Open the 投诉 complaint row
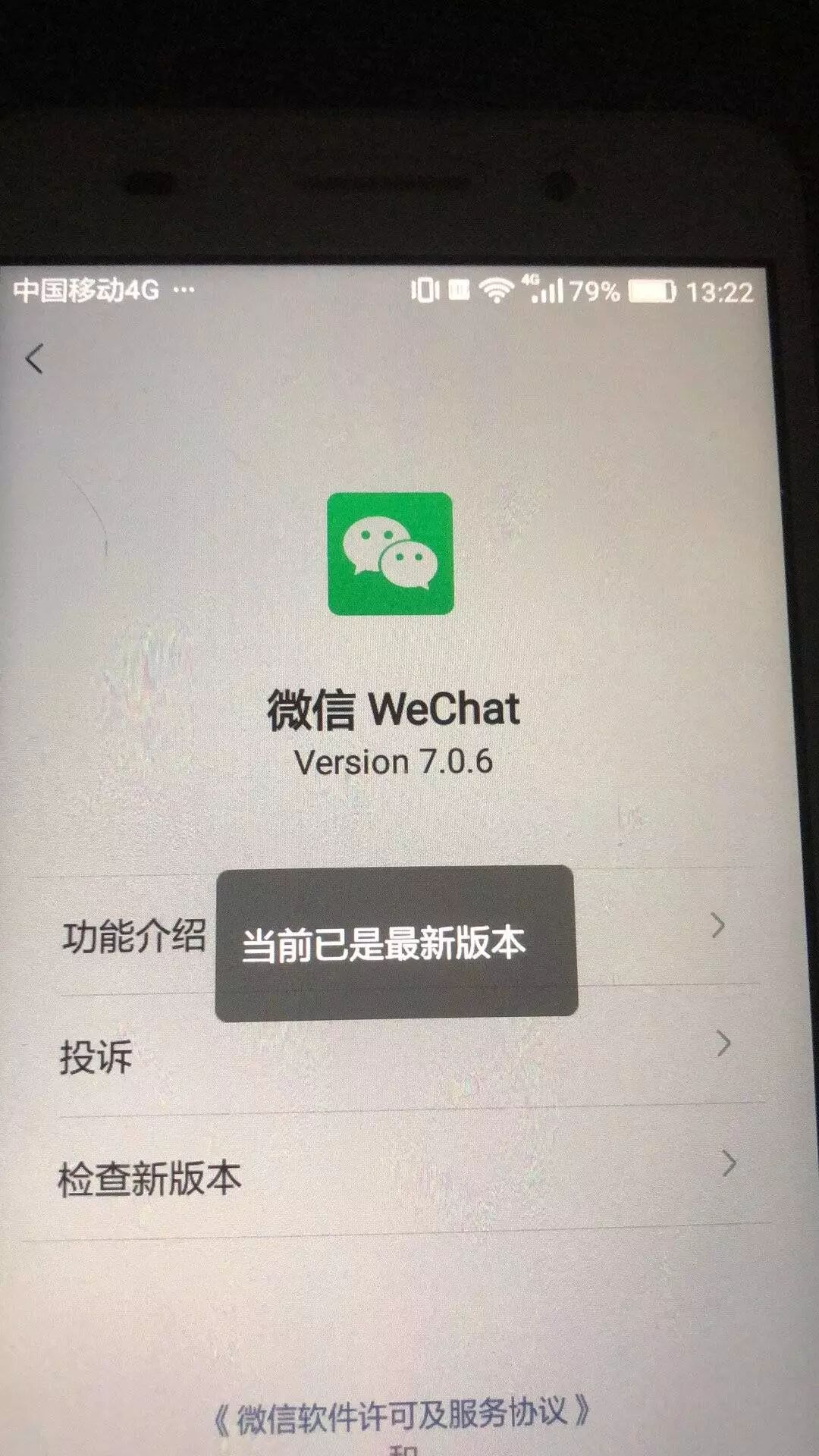Viewport: 819px width, 1456px height. pyautogui.click(x=97, y=1056)
